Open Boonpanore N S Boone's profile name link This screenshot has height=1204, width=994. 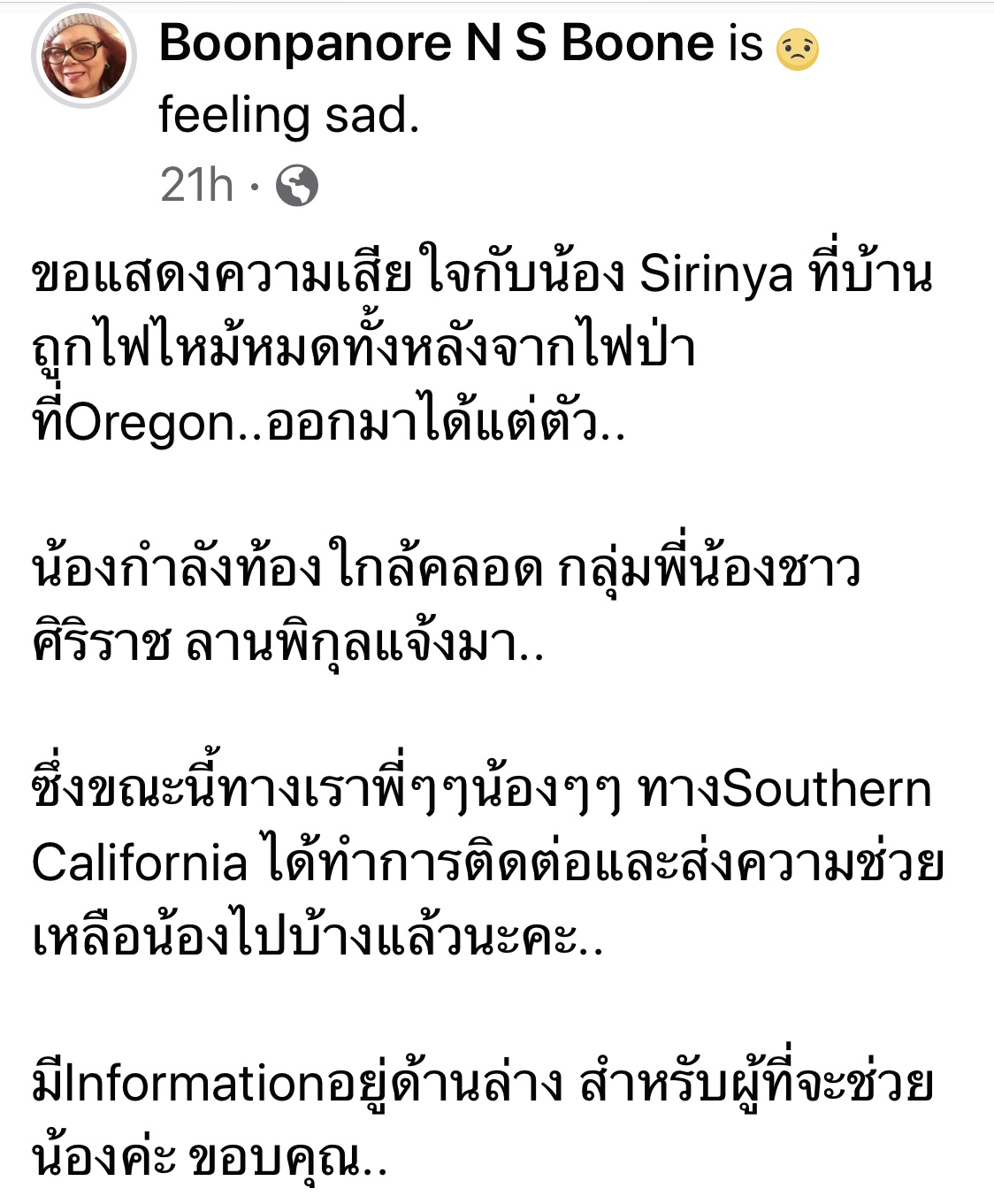(x=436, y=43)
